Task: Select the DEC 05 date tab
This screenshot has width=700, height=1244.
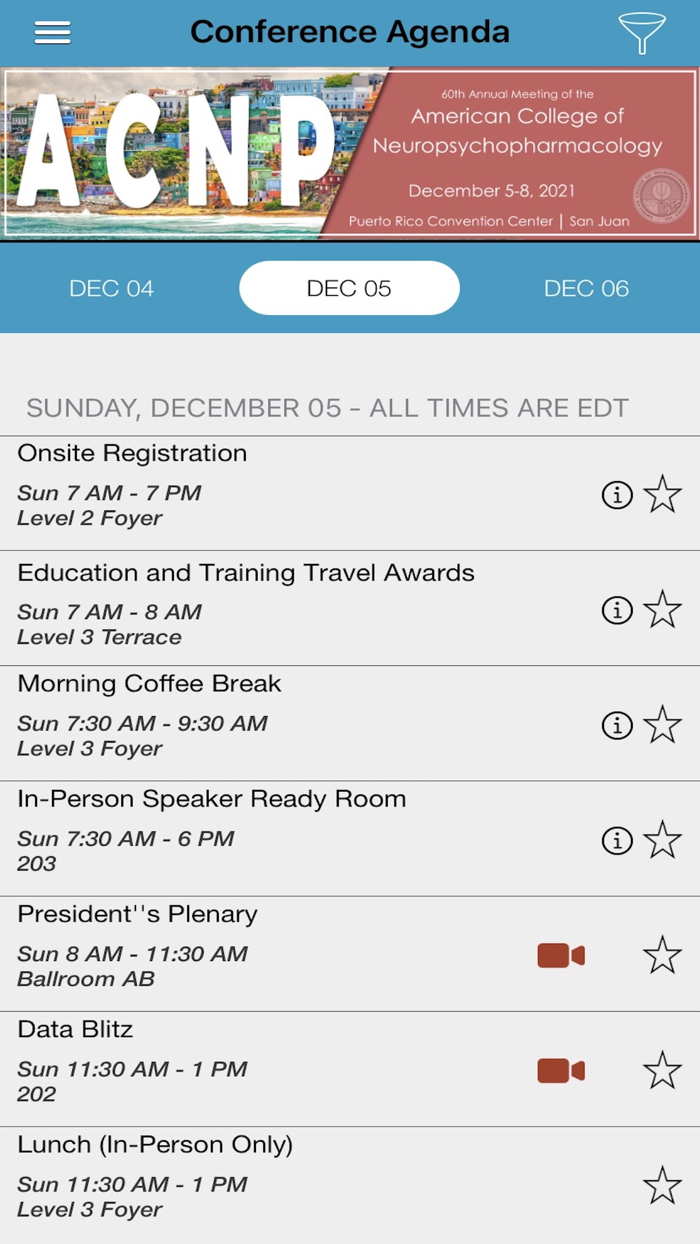Action: [x=349, y=289]
